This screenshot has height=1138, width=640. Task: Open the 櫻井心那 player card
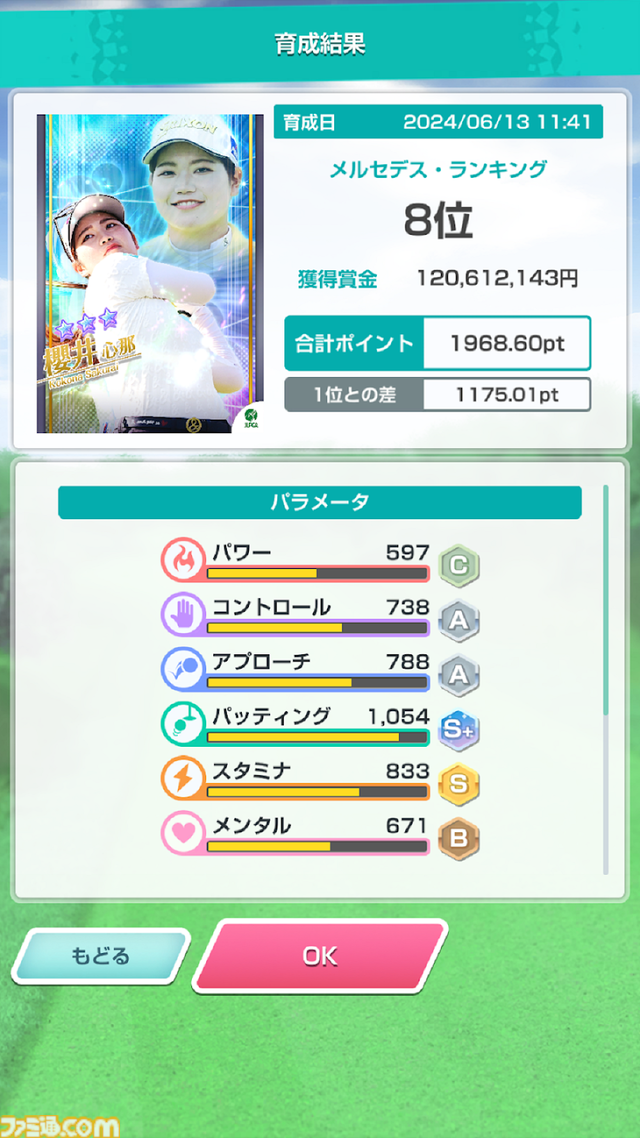point(150,273)
